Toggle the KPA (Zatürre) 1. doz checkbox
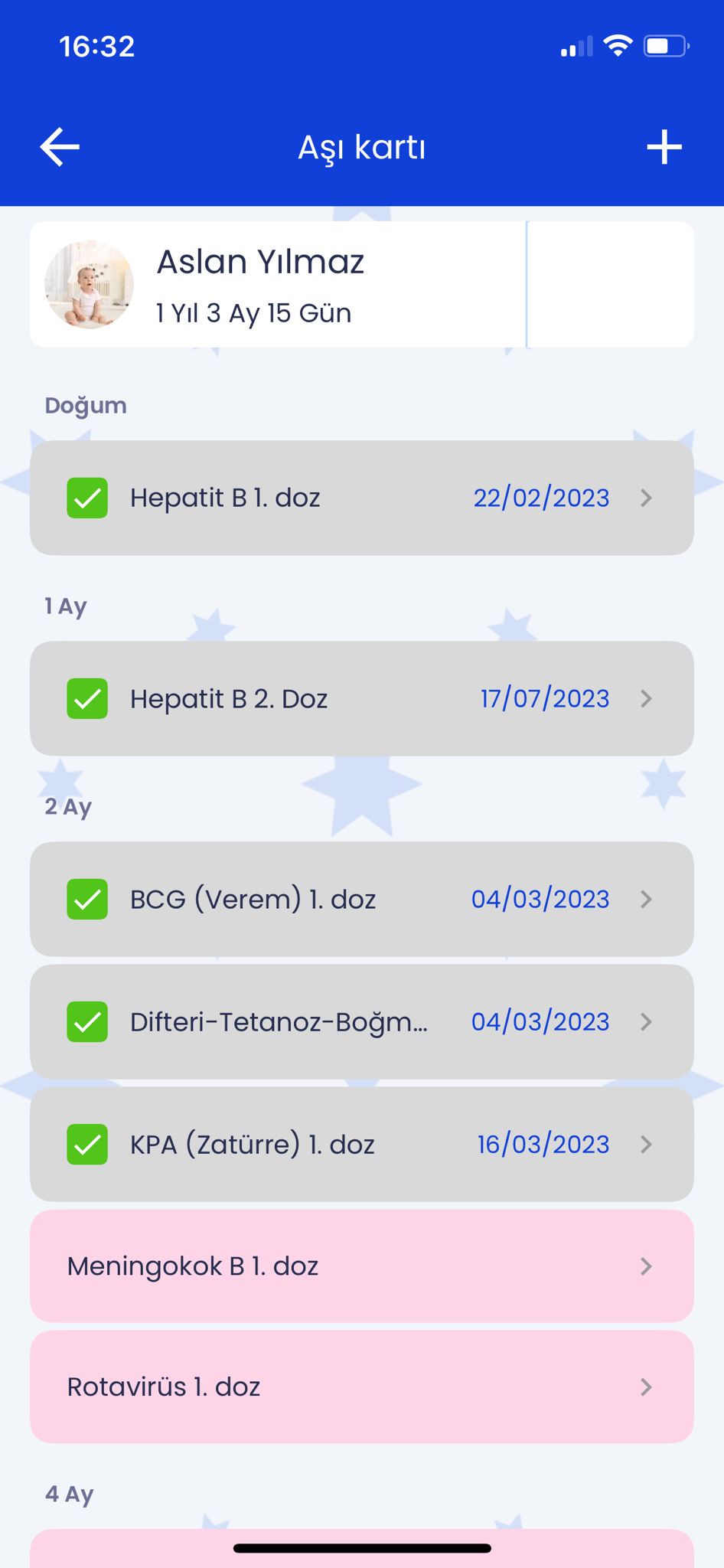The height and width of the screenshot is (1568, 724). click(87, 1144)
